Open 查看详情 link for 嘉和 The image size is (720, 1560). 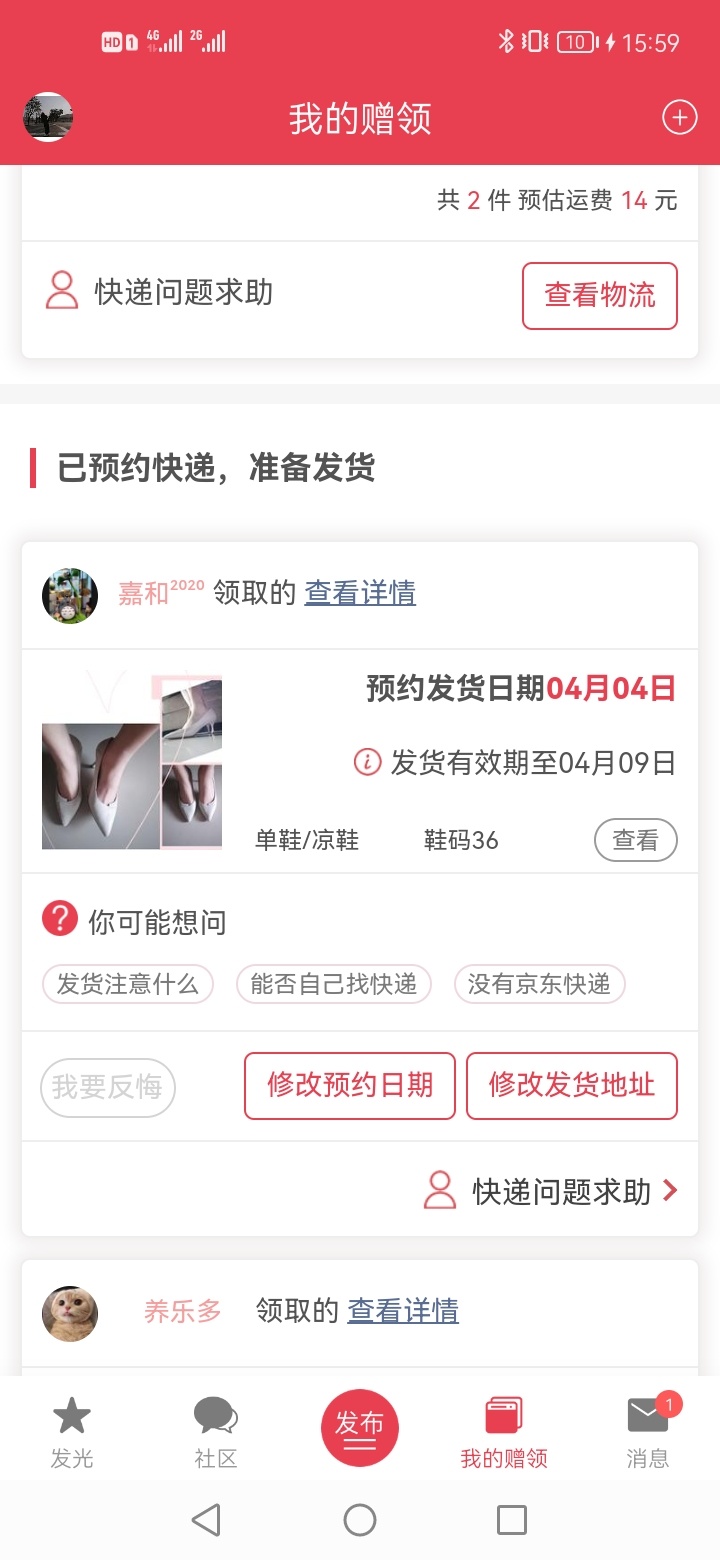[360, 593]
